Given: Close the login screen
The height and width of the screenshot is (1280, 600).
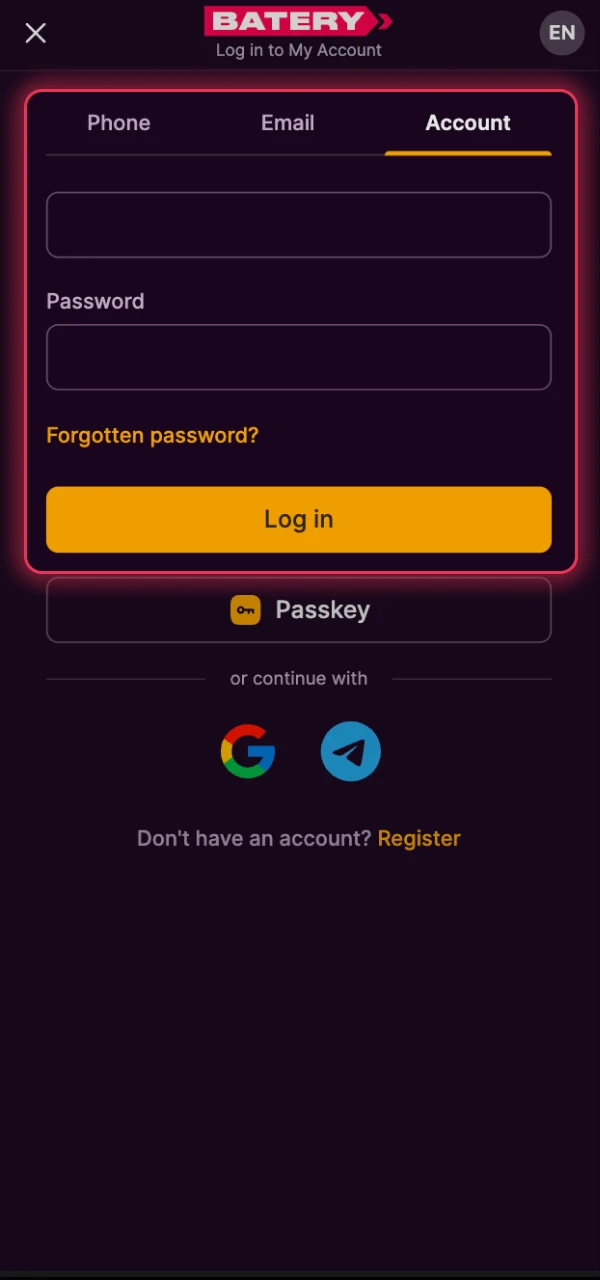Looking at the screenshot, I should 36,33.
